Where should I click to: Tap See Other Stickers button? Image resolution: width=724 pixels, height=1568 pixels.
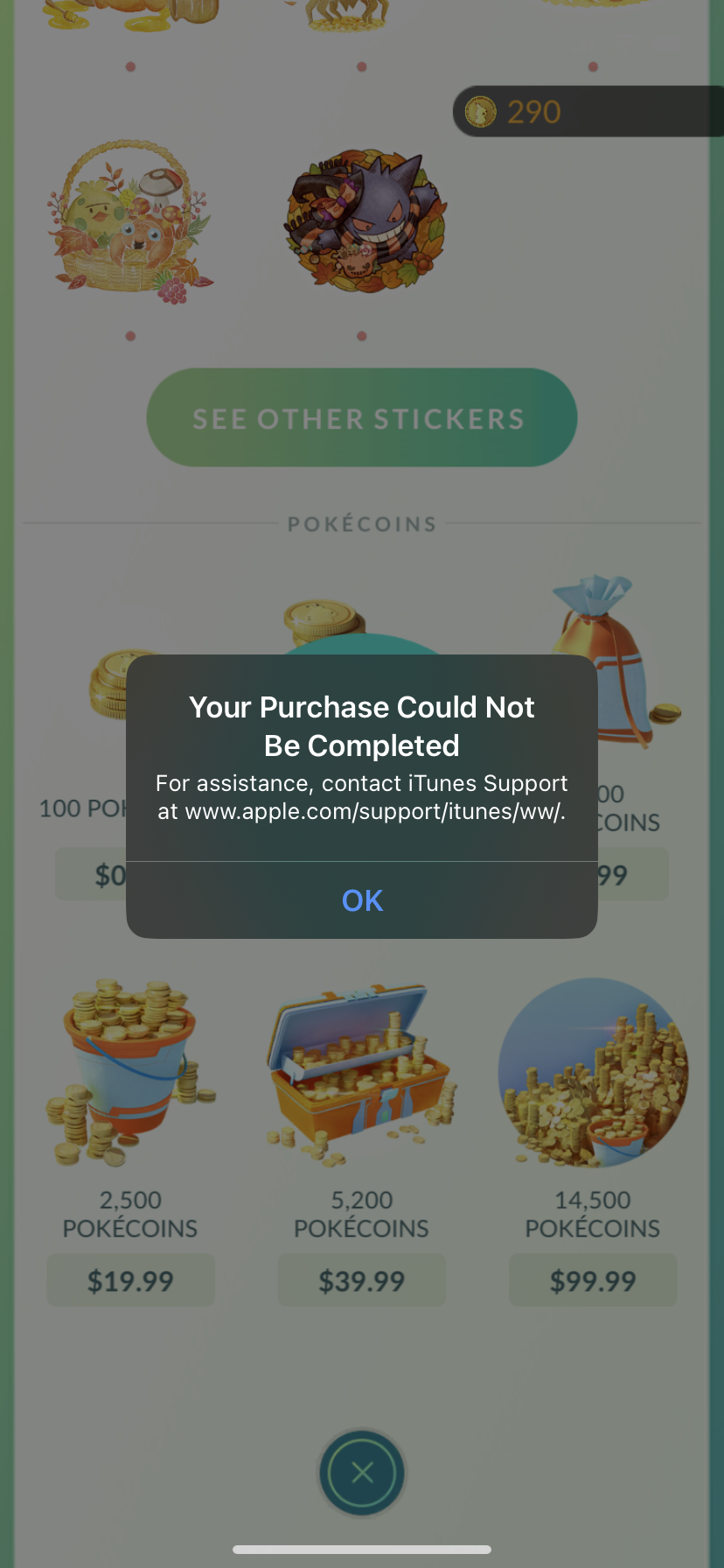[361, 418]
